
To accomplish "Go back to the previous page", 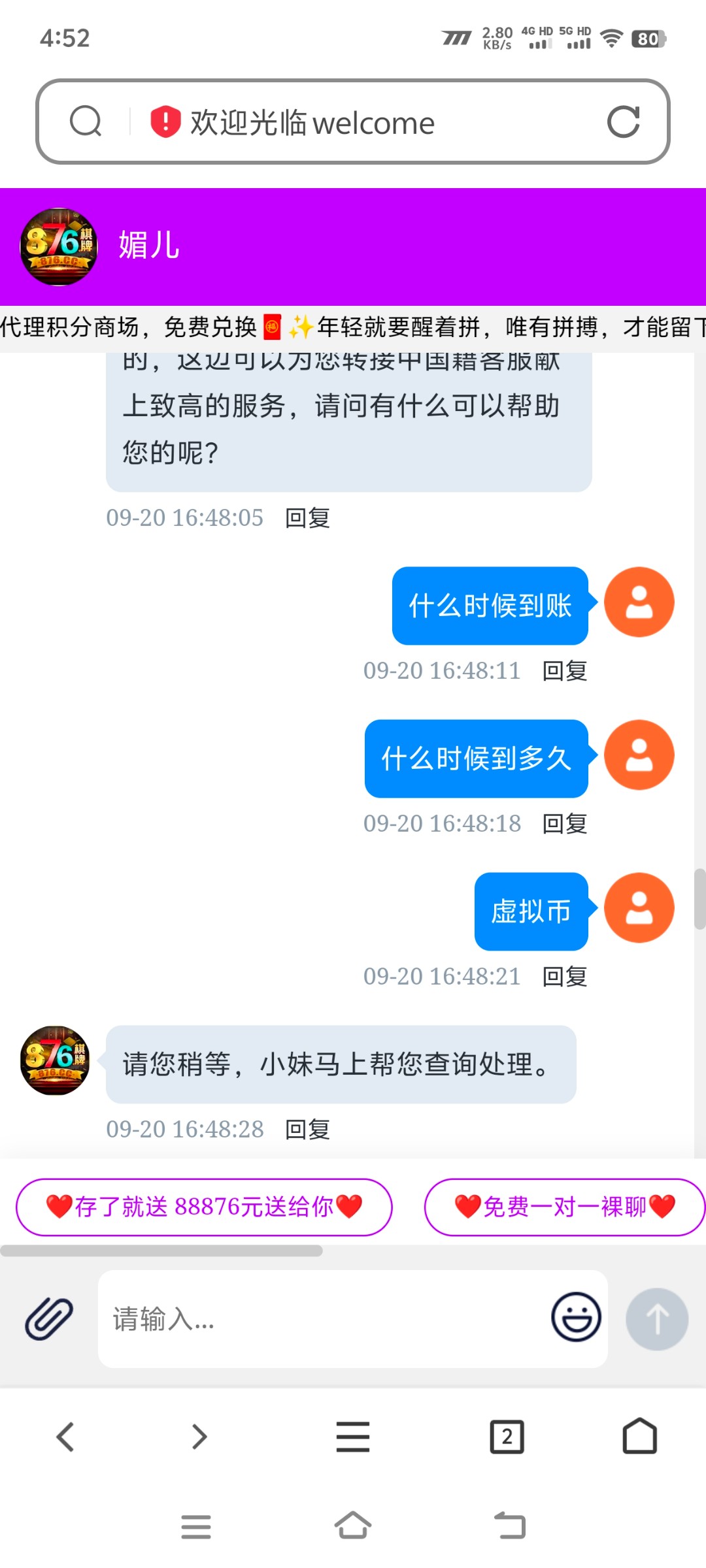I will pos(65,1437).
